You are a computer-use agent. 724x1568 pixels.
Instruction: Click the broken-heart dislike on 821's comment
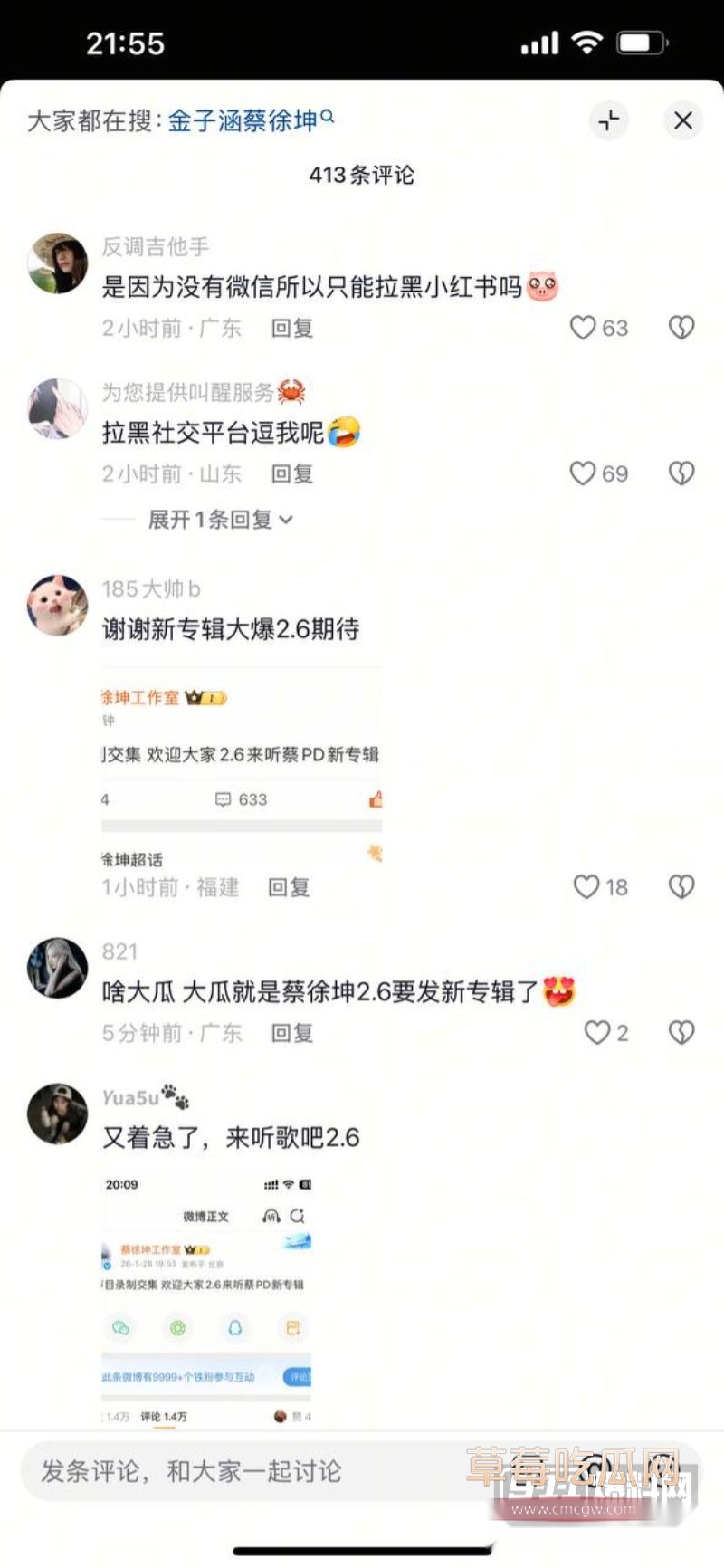(681, 1032)
